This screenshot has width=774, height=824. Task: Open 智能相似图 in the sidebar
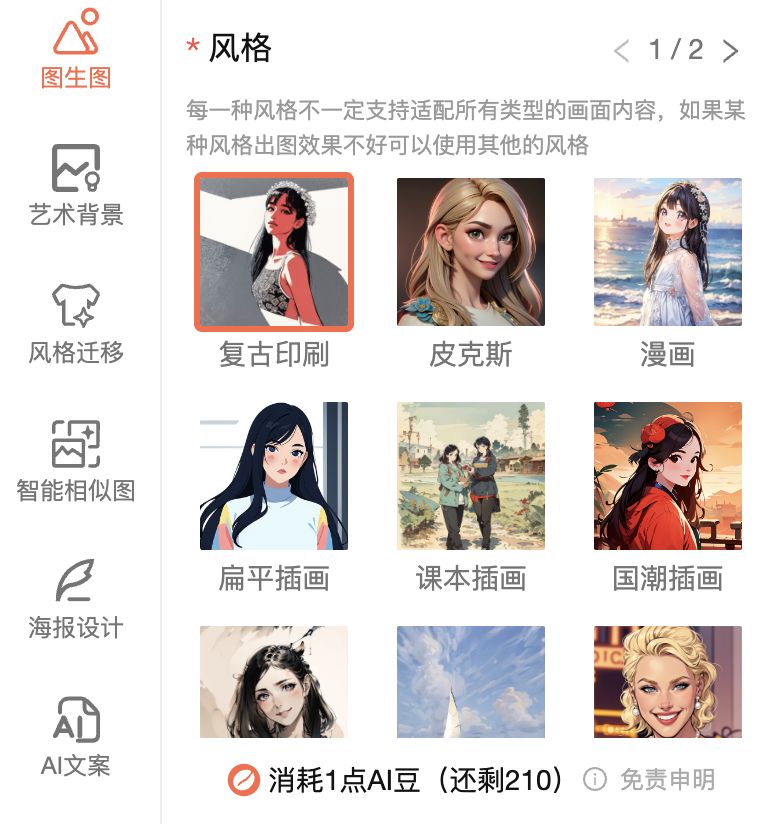click(76, 461)
